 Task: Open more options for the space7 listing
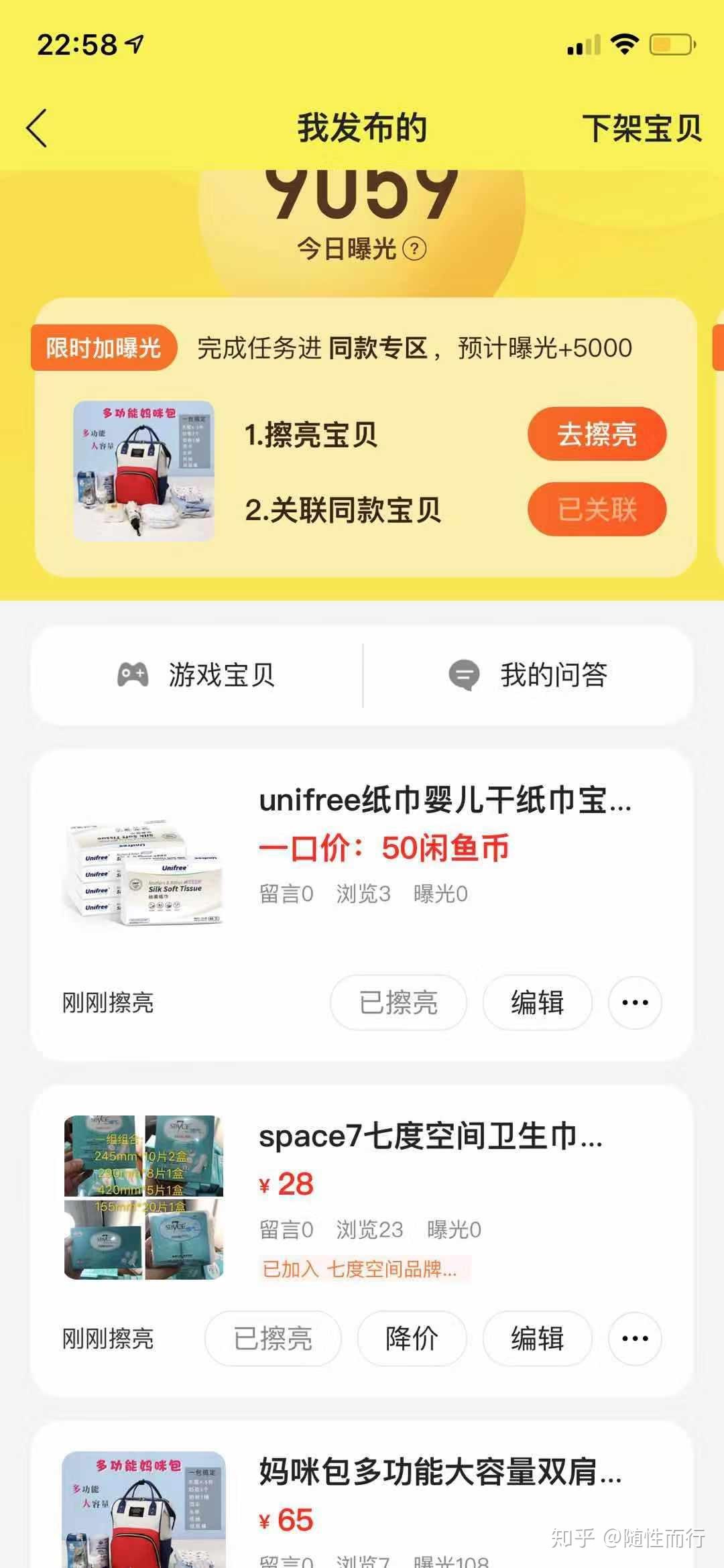pyautogui.click(x=634, y=1338)
